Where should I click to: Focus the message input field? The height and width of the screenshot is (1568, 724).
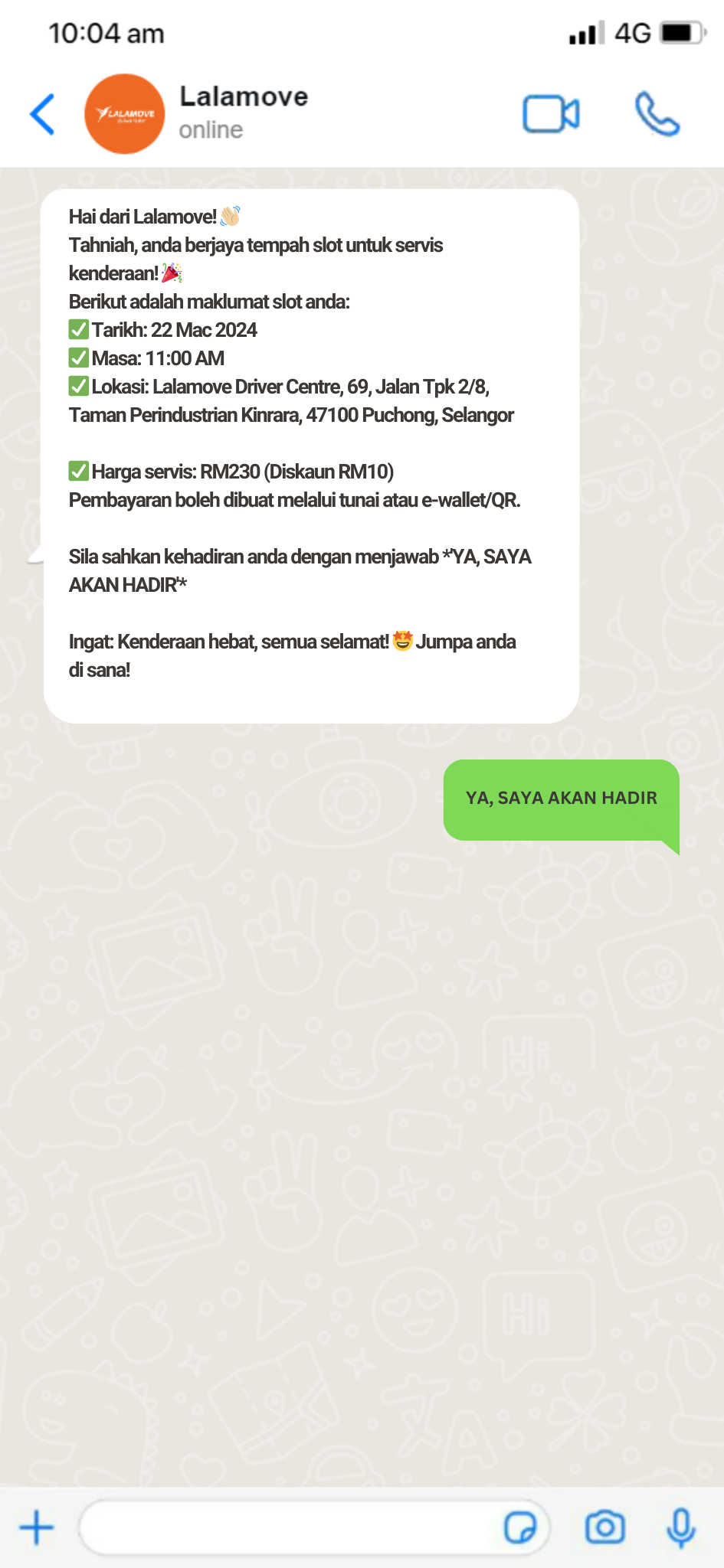point(291,1528)
